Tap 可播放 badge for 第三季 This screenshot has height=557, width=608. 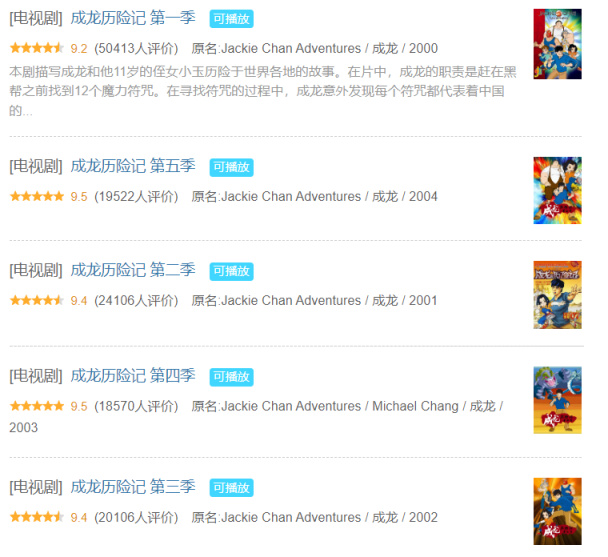[x=231, y=488]
